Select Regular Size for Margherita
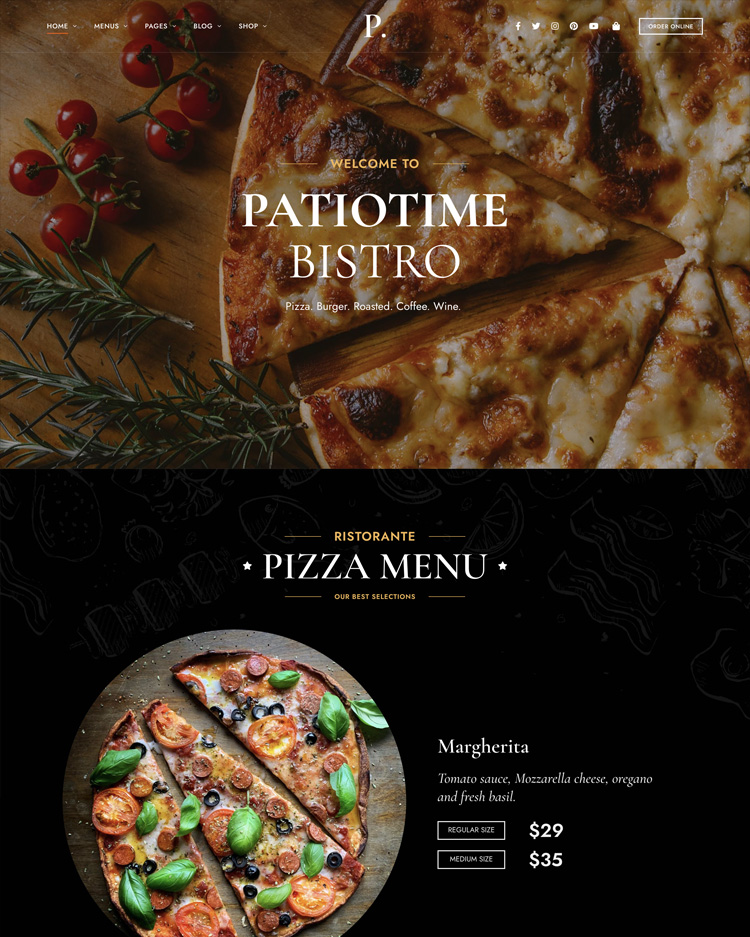750x937 pixels. pos(471,830)
